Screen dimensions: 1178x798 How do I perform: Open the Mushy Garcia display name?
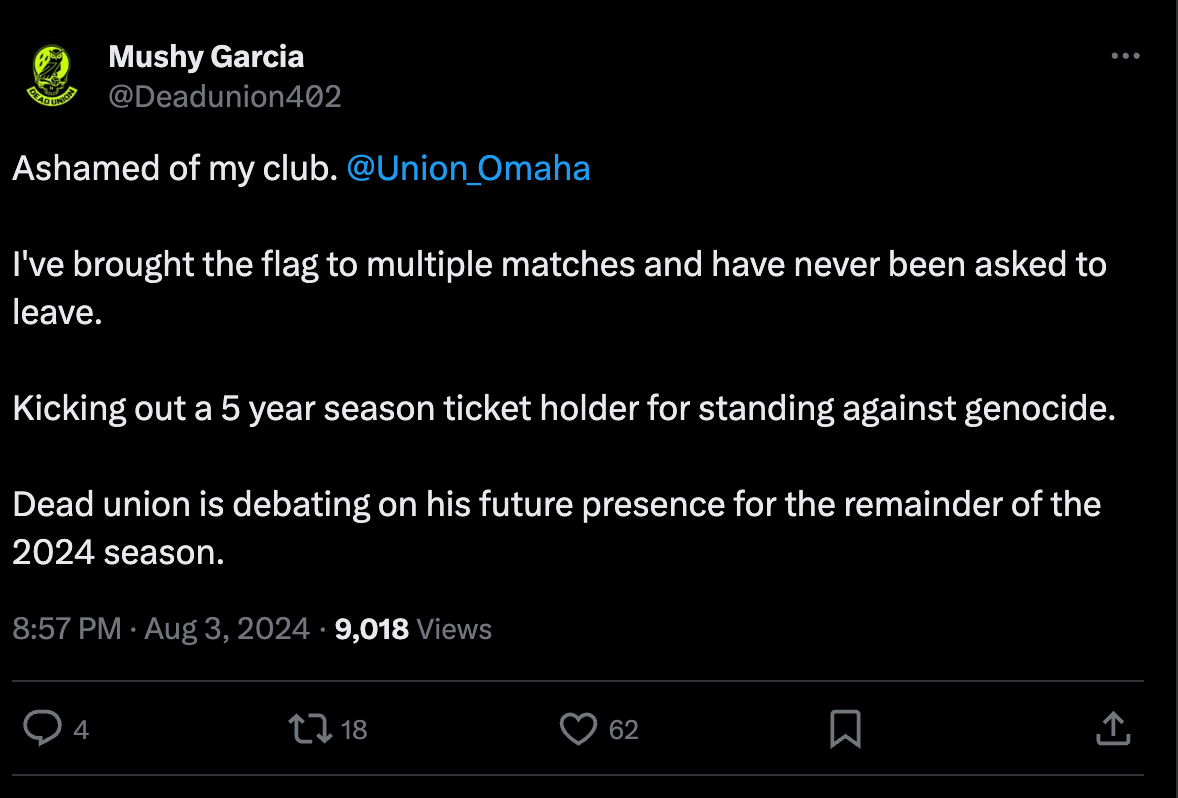tap(207, 57)
